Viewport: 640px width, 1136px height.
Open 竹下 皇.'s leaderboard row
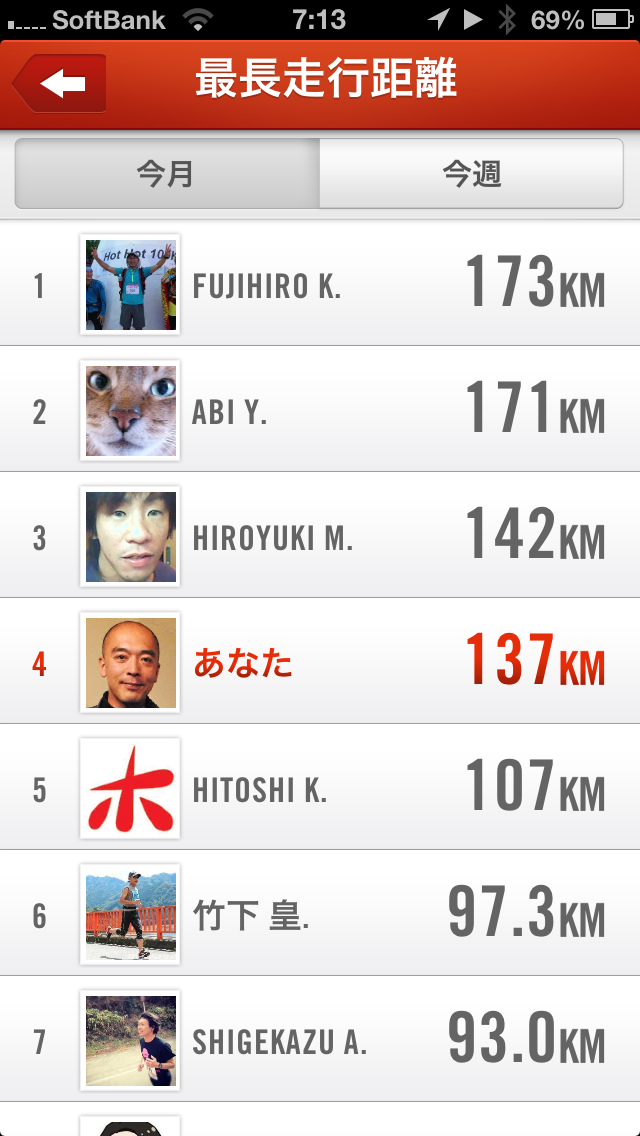320,915
